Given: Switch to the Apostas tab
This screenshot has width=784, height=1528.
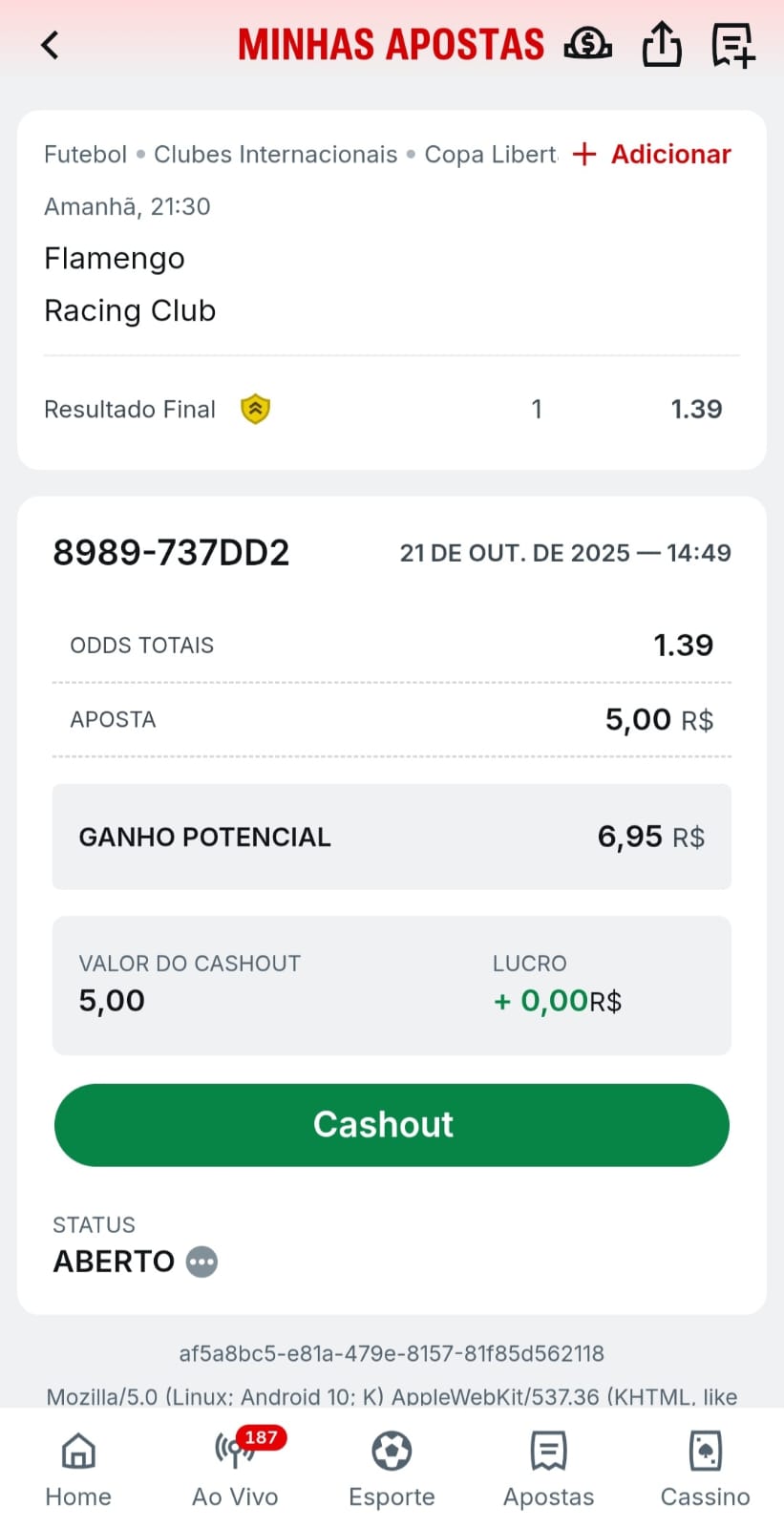Looking at the screenshot, I should [x=548, y=1471].
